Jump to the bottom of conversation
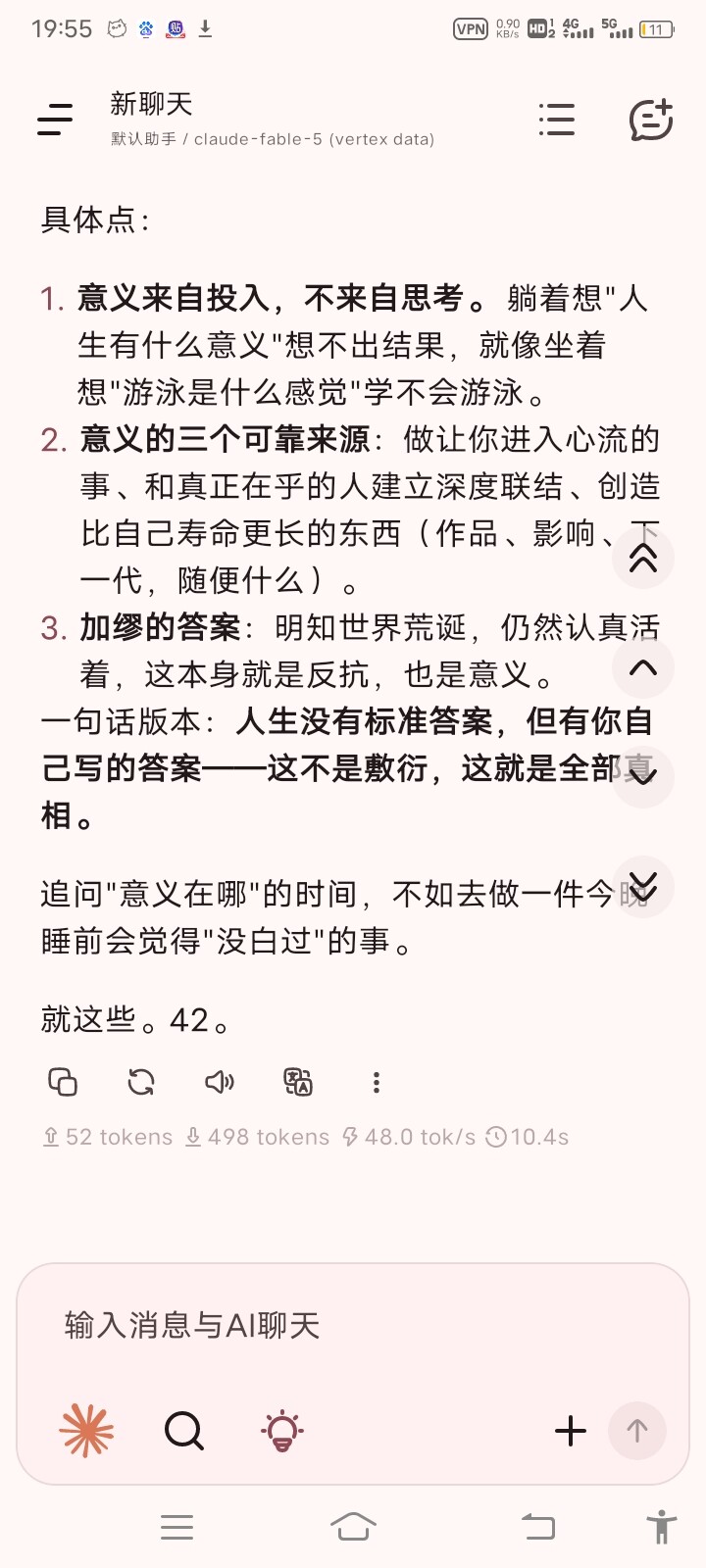 pyautogui.click(x=643, y=887)
